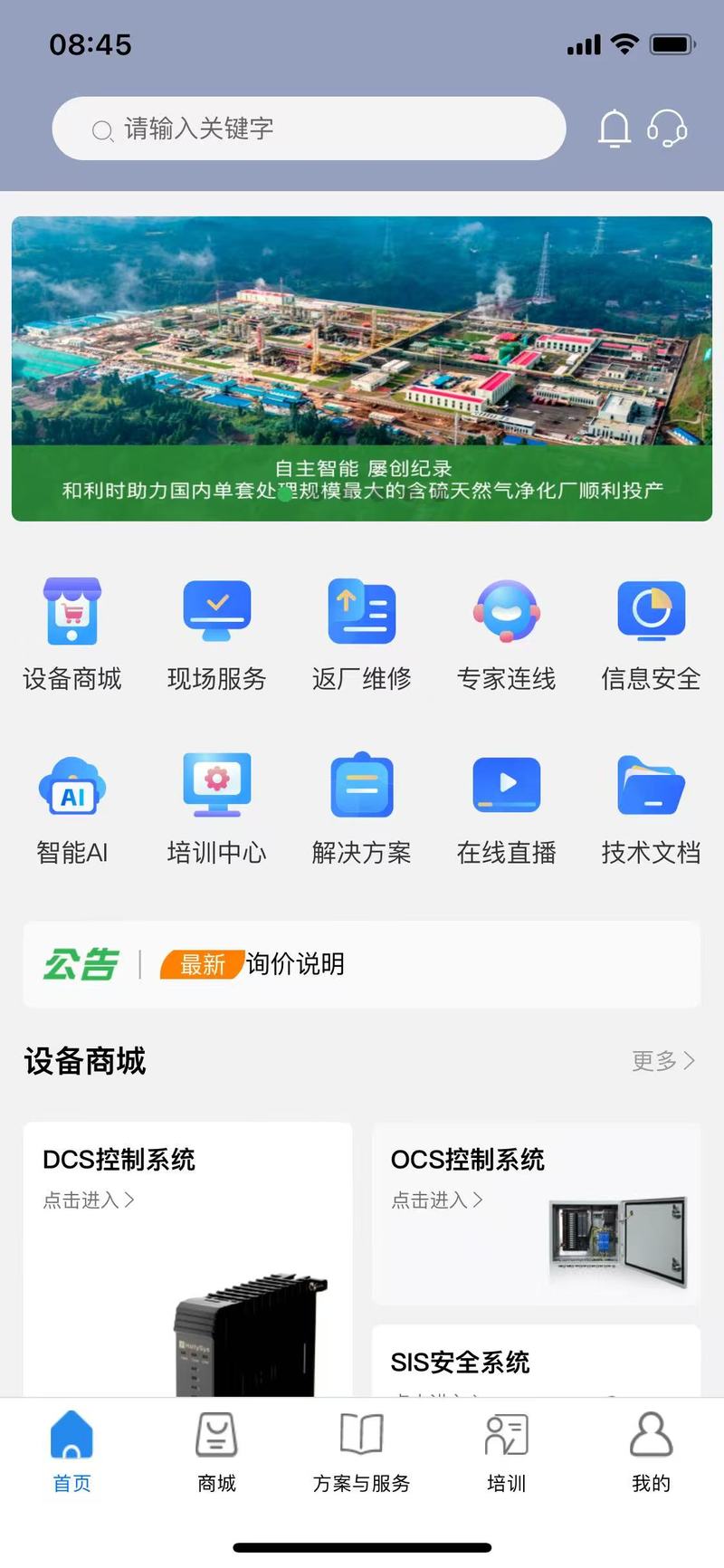
Task: Open the OCS控制系统 card
Action: (536, 1213)
